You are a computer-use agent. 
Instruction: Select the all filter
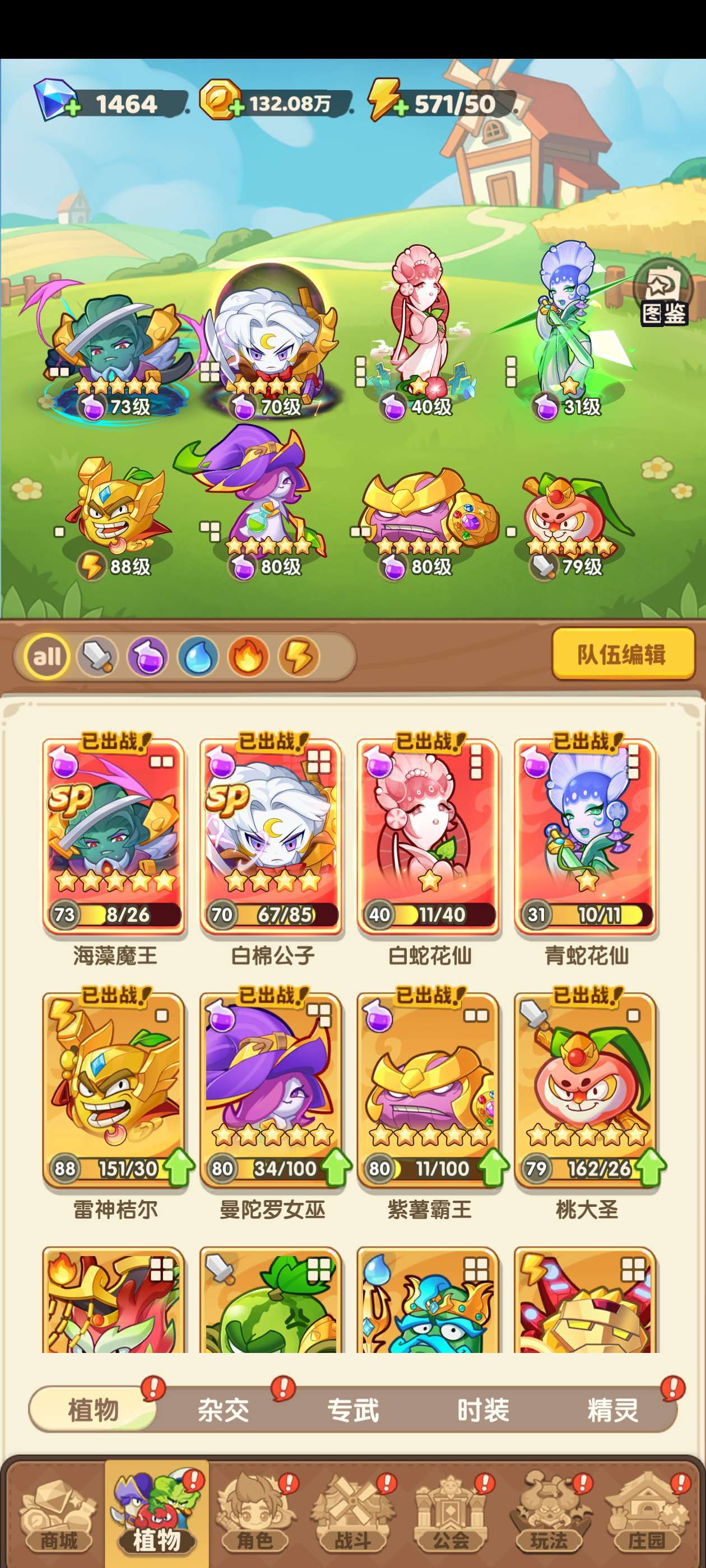[47, 657]
